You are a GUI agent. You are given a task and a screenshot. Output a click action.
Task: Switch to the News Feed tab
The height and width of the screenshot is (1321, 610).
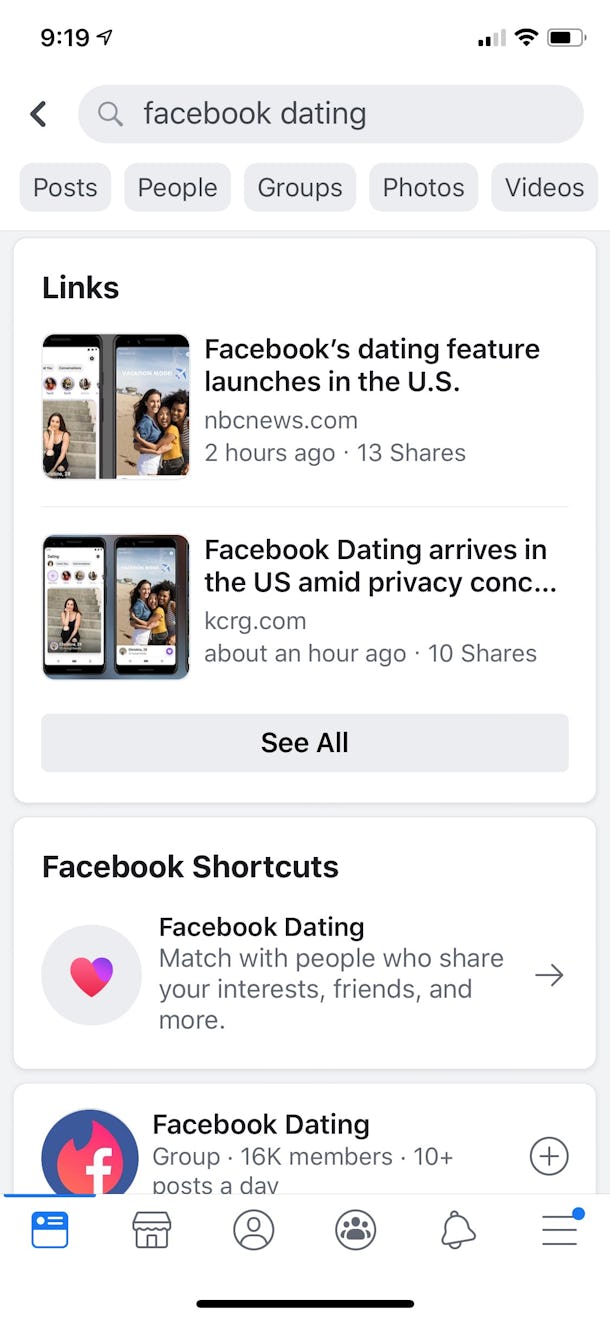tap(50, 1230)
